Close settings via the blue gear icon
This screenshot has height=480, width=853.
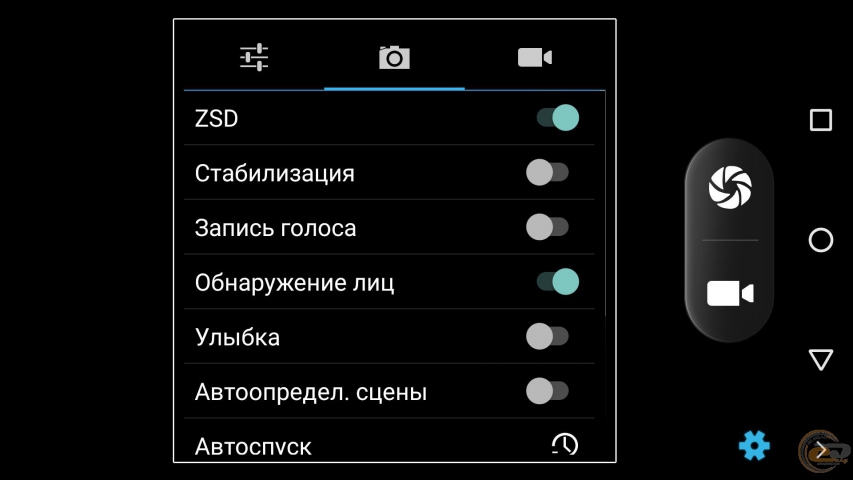click(x=754, y=445)
